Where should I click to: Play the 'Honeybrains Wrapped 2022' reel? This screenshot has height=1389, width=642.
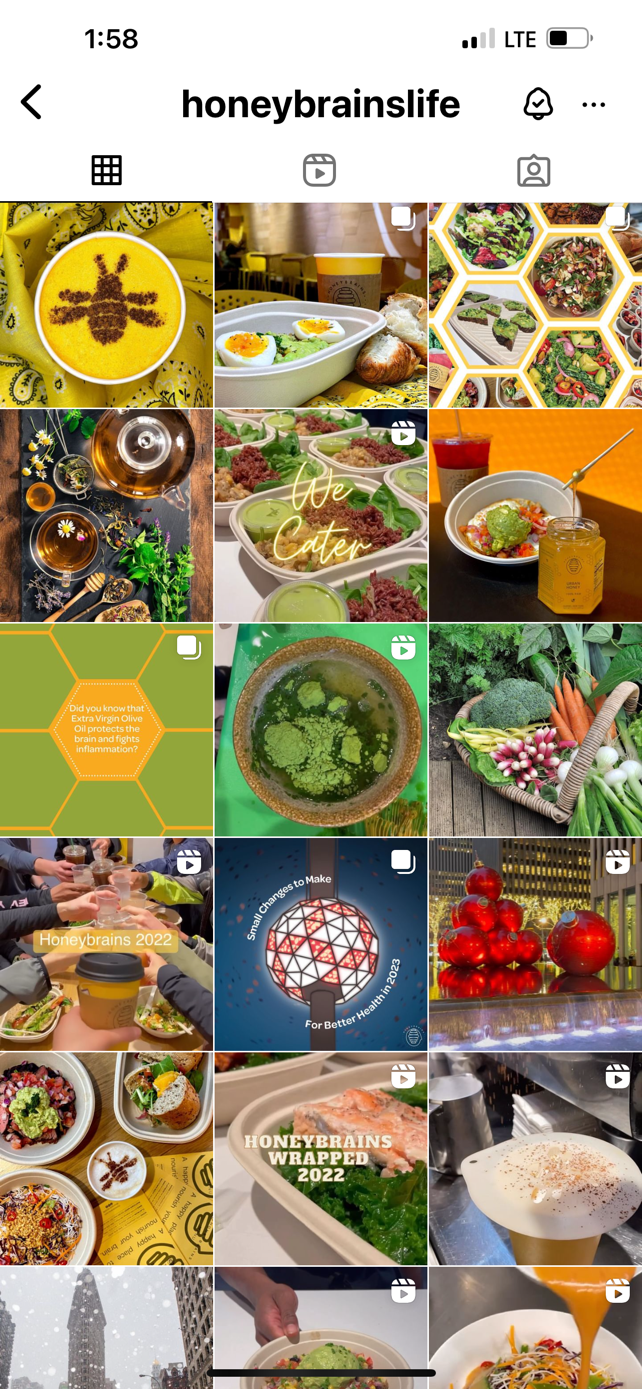click(x=320, y=1158)
